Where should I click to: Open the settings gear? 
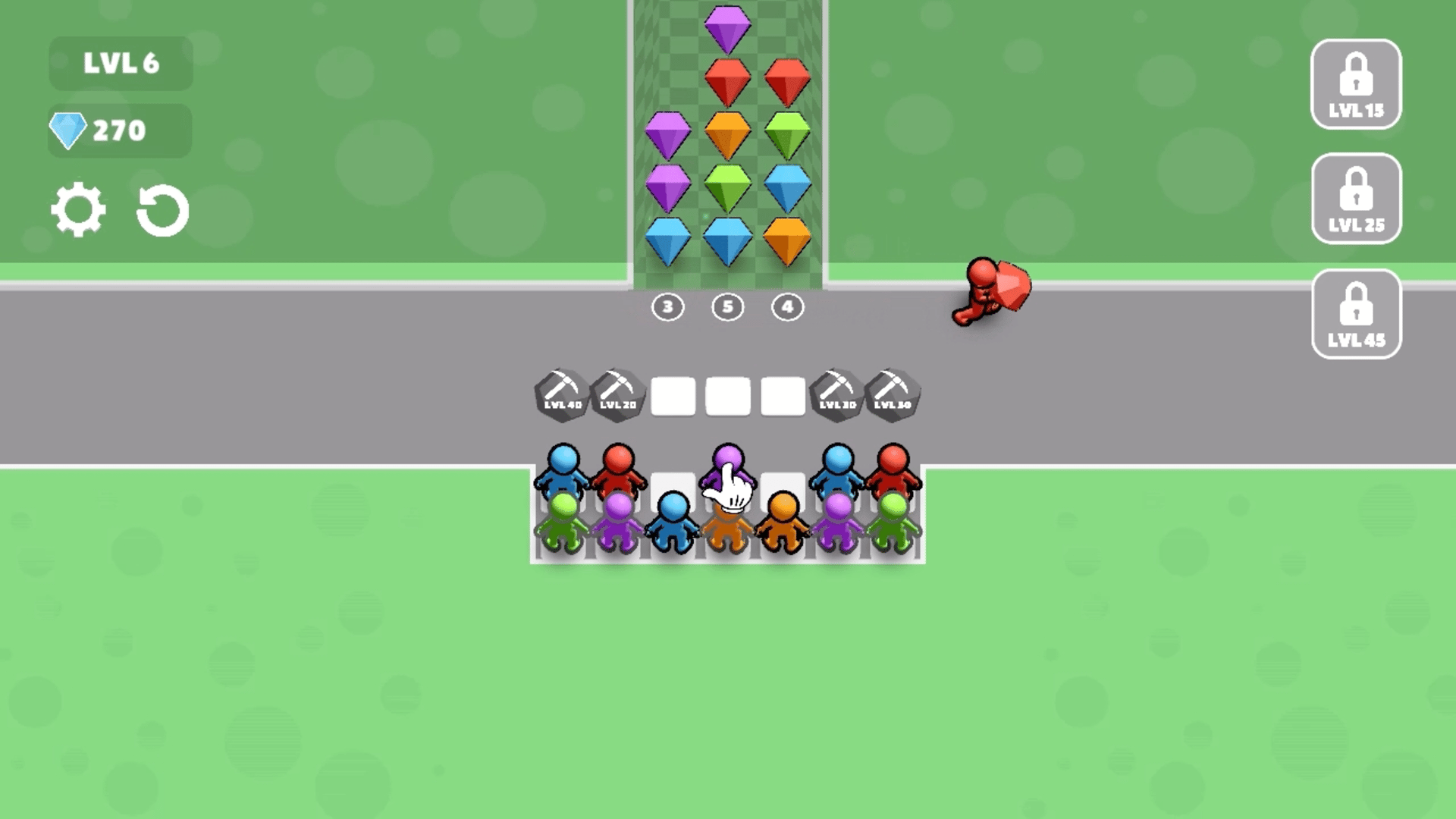(x=78, y=209)
